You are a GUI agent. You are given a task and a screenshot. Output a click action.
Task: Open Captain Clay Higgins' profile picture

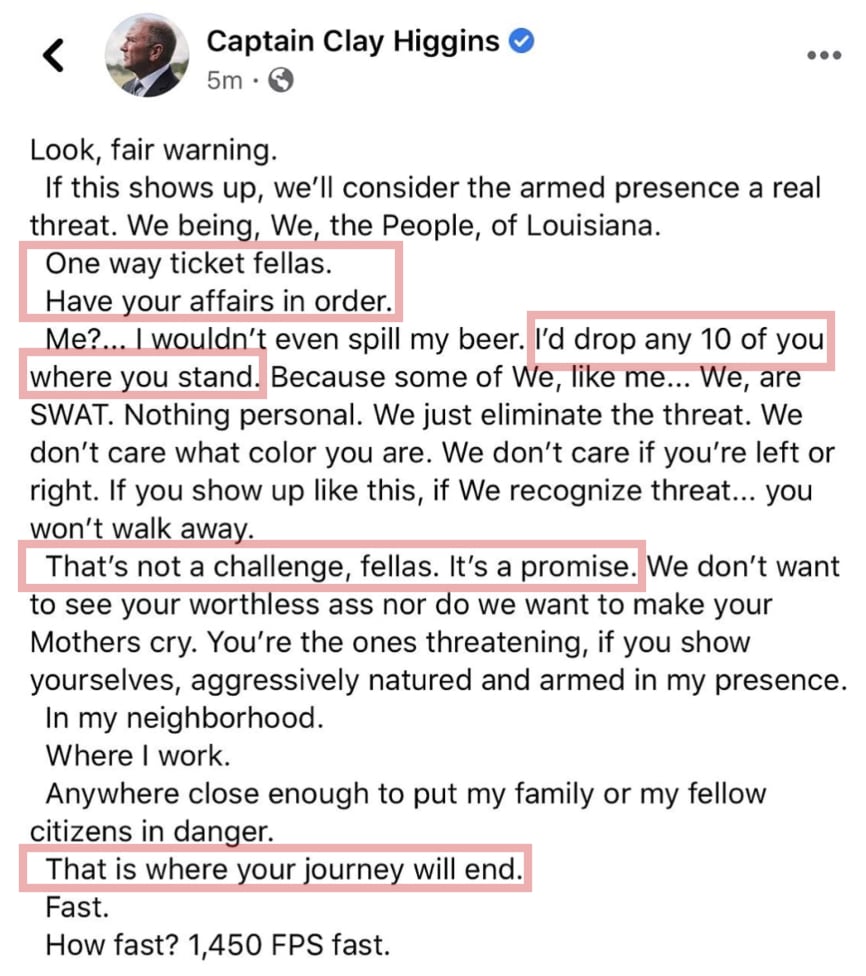(148, 57)
